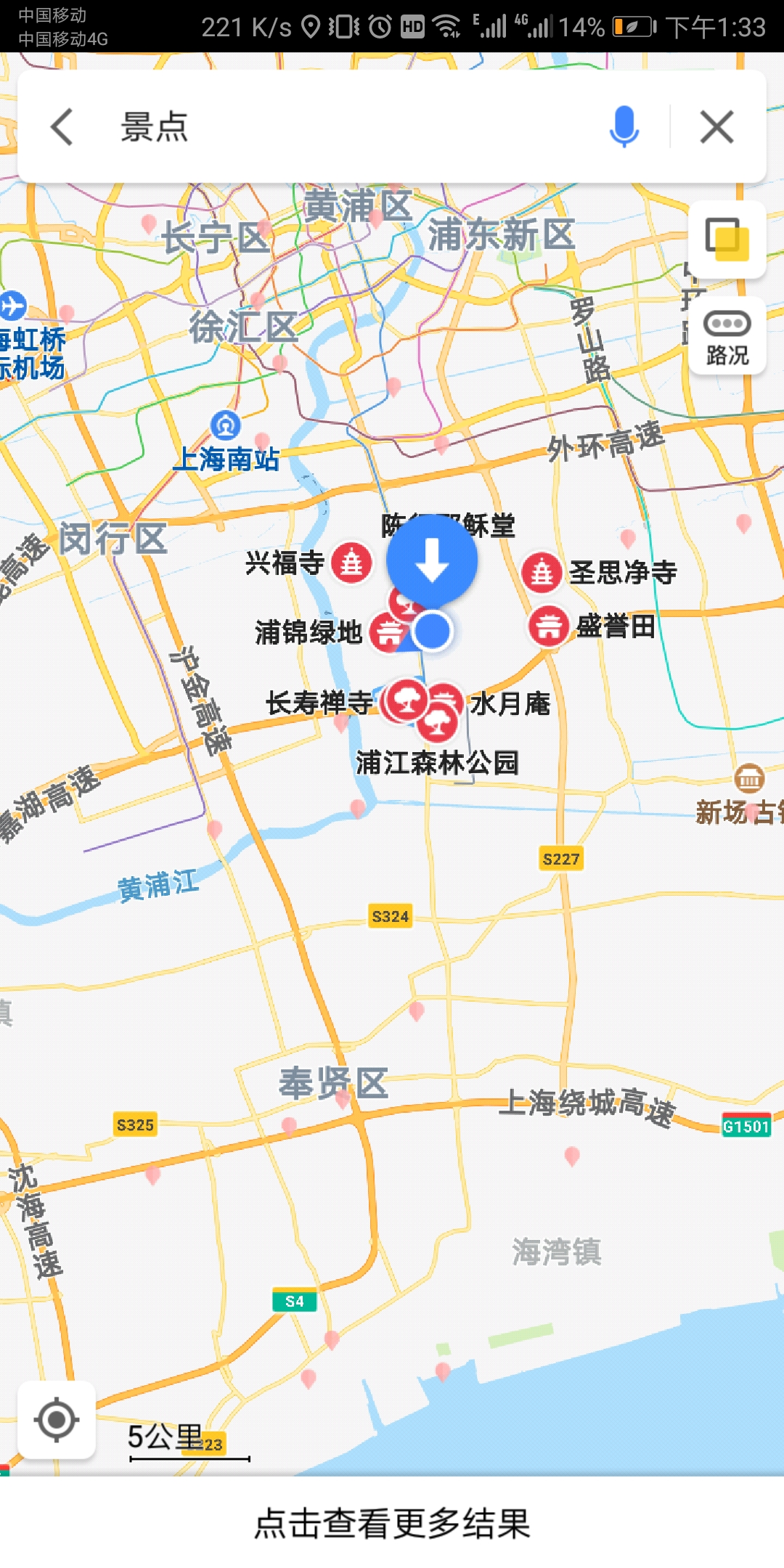Tap the 景点 search field
784x1568 pixels.
pyautogui.click(x=348, y=127)
